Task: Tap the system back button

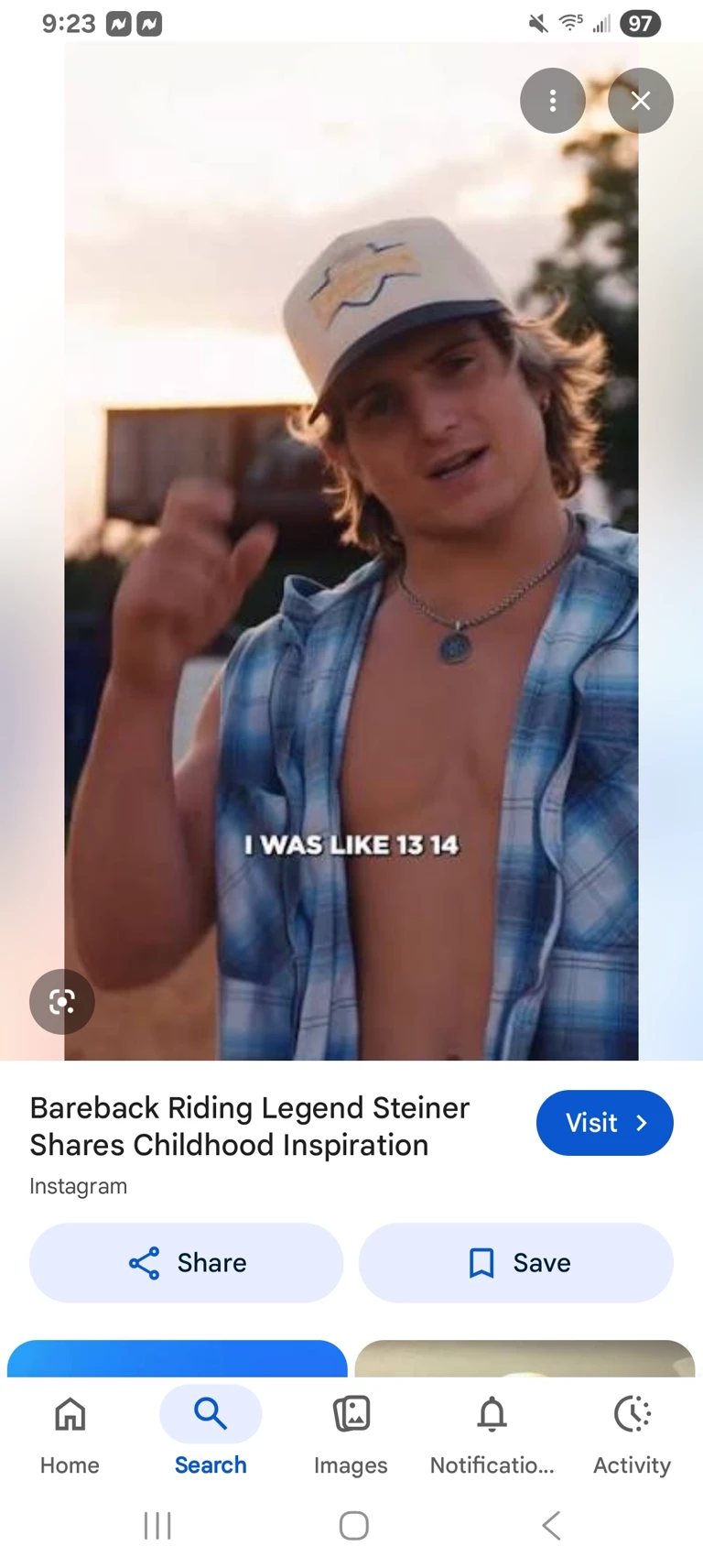Action: pyautogui.click(x=550, y=1526)
